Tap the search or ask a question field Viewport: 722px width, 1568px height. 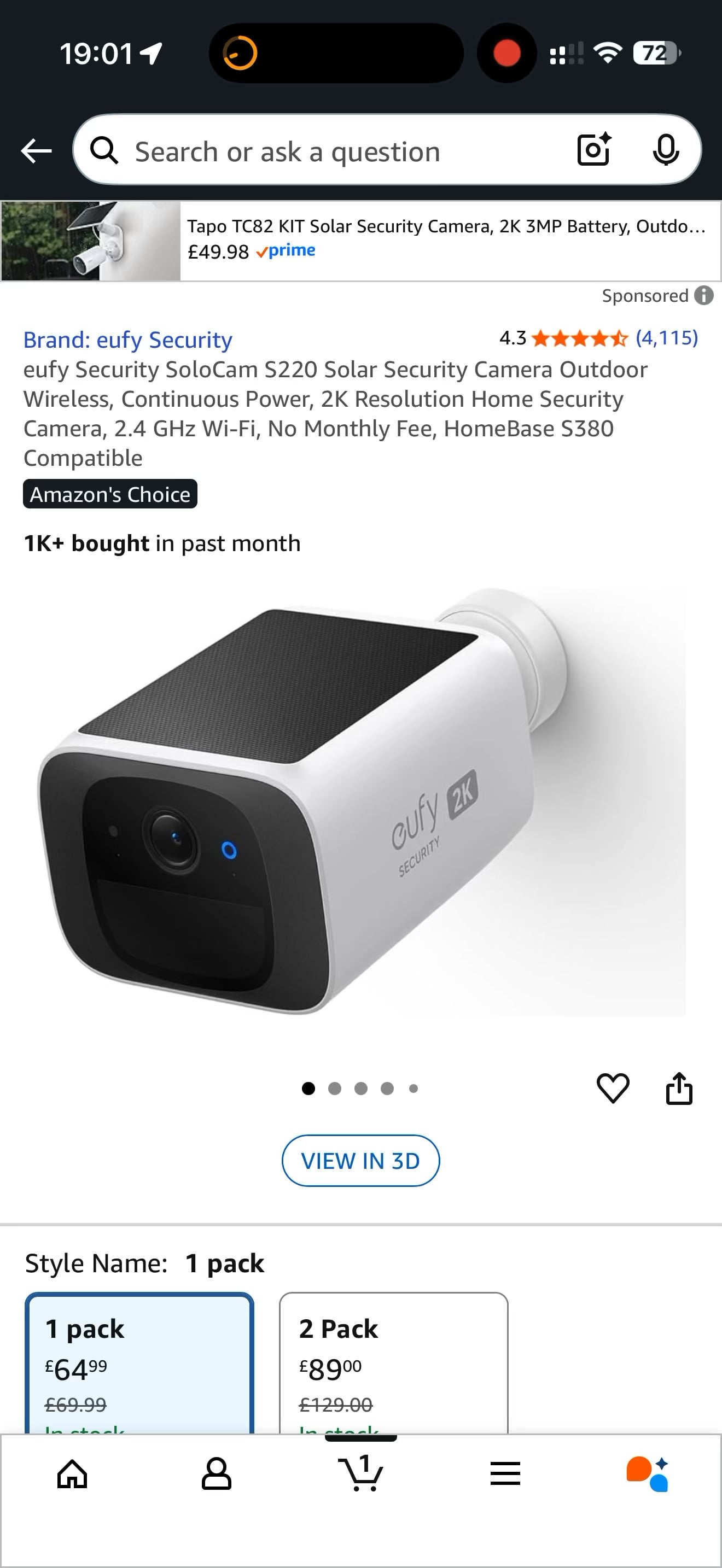point(329,151)
